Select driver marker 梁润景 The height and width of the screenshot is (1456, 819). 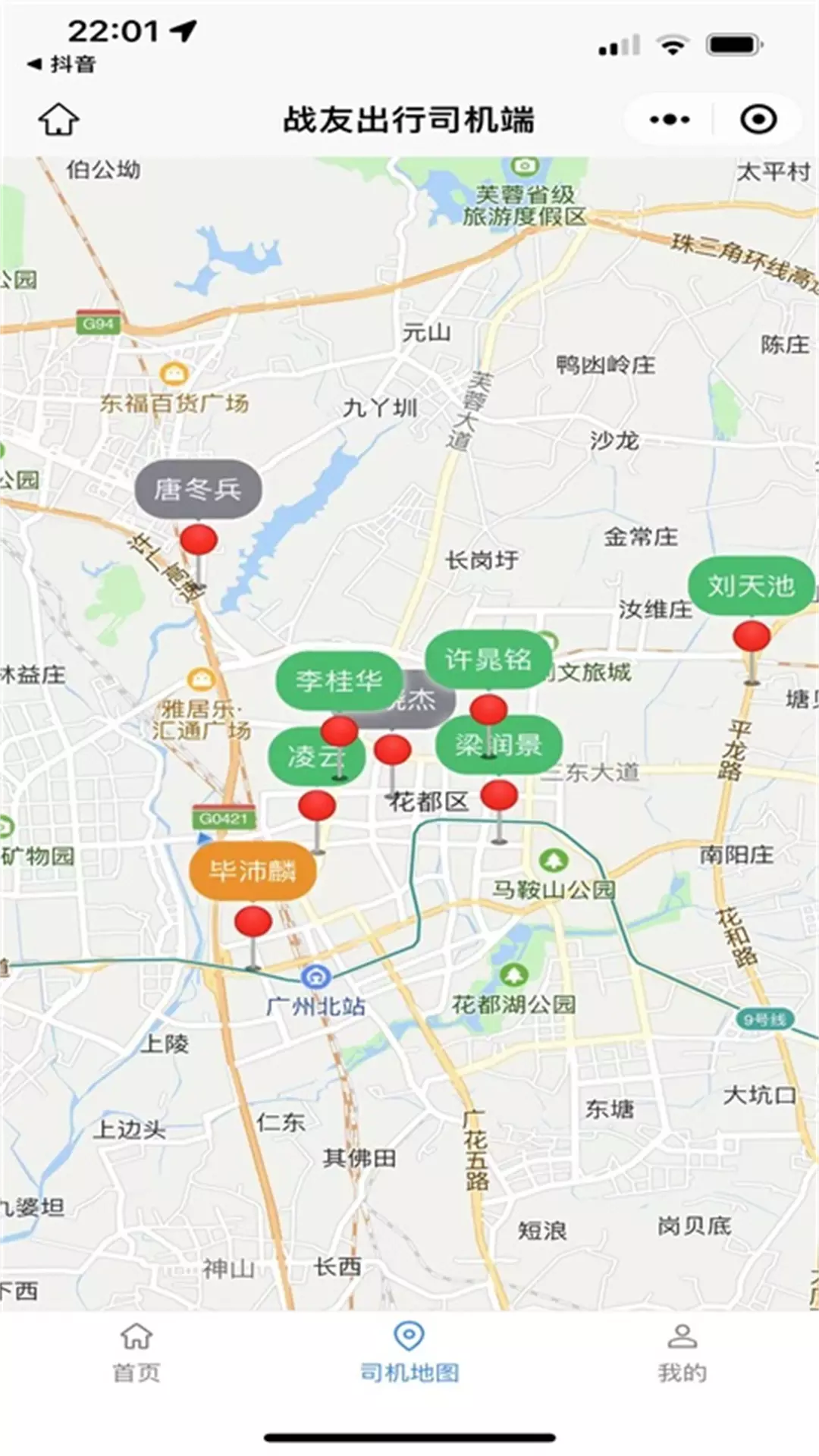pyautogui.click(x=499, y=745)
